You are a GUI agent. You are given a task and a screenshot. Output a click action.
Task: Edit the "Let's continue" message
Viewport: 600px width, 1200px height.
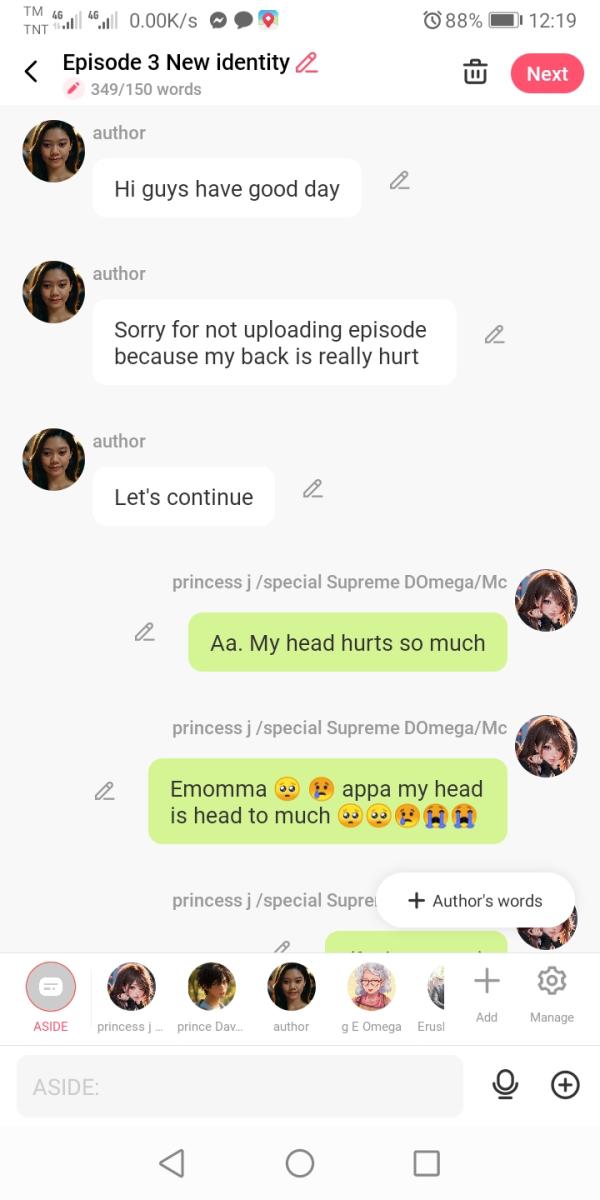point(313,489)
